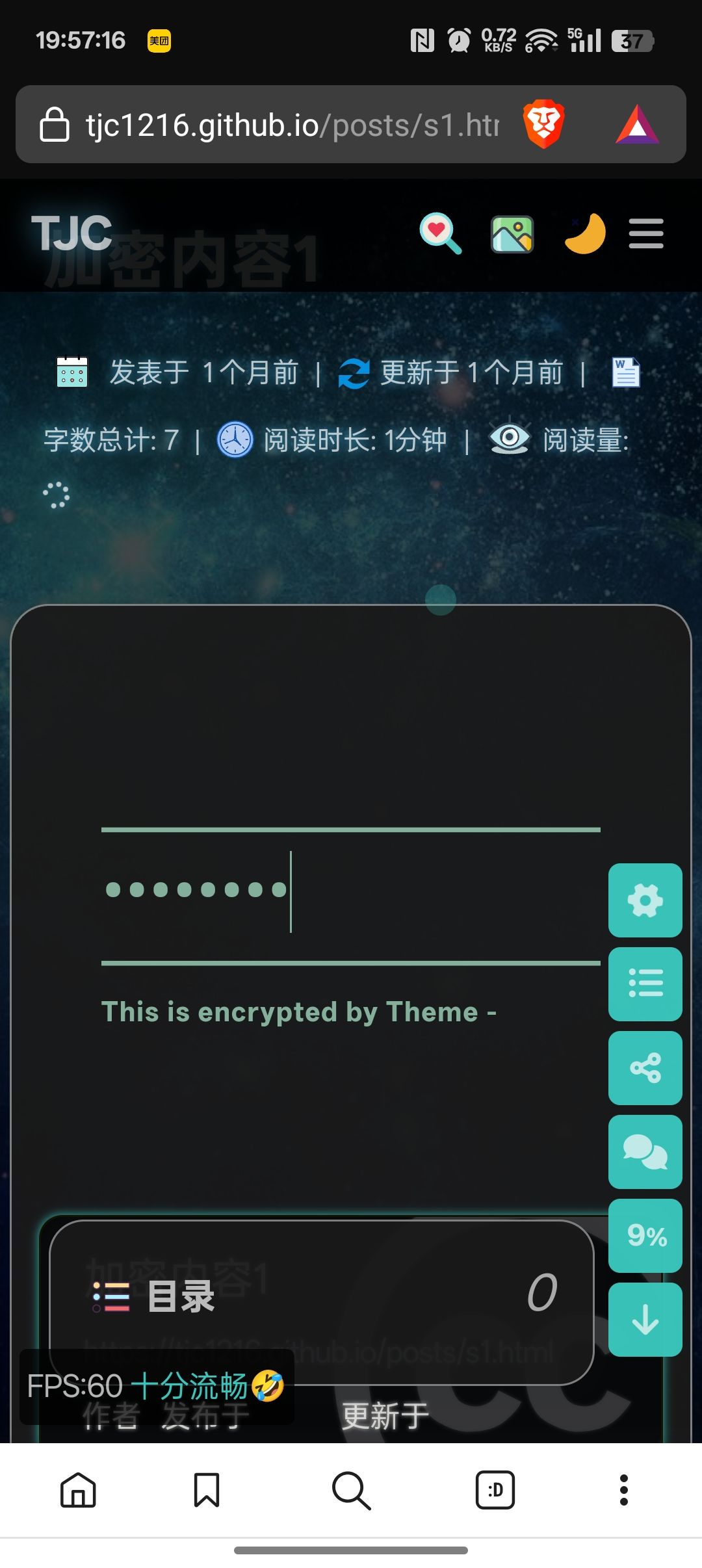Open browser bookmarks
The image size is (702, 1568).
click(207, 1490)
